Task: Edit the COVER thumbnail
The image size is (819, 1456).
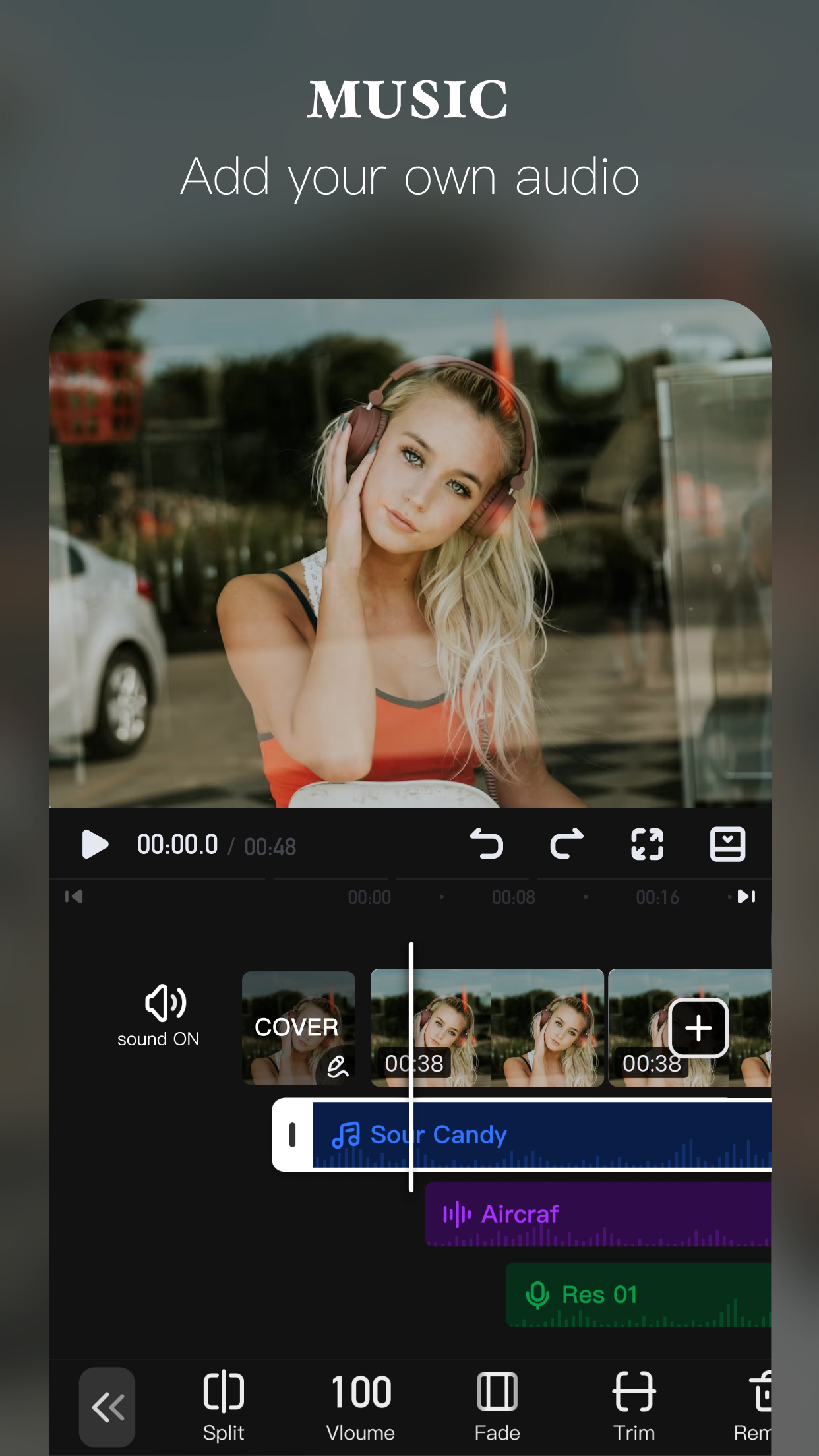Action: (x=338, y=1067)
